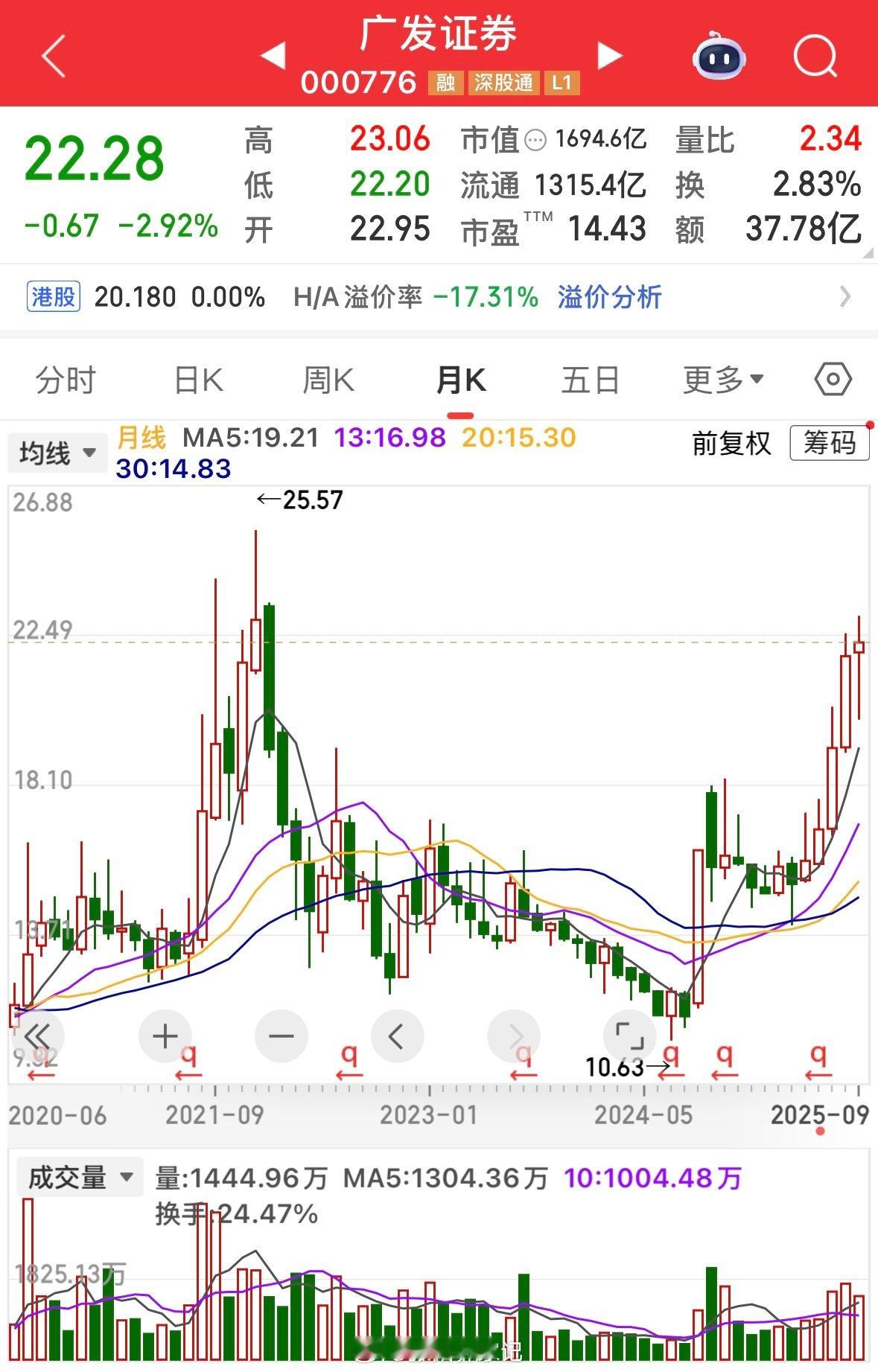The width and height of the screenshot is (878, 1372).
Task: Switch to the 日K tab
Action: coord(198,380)
